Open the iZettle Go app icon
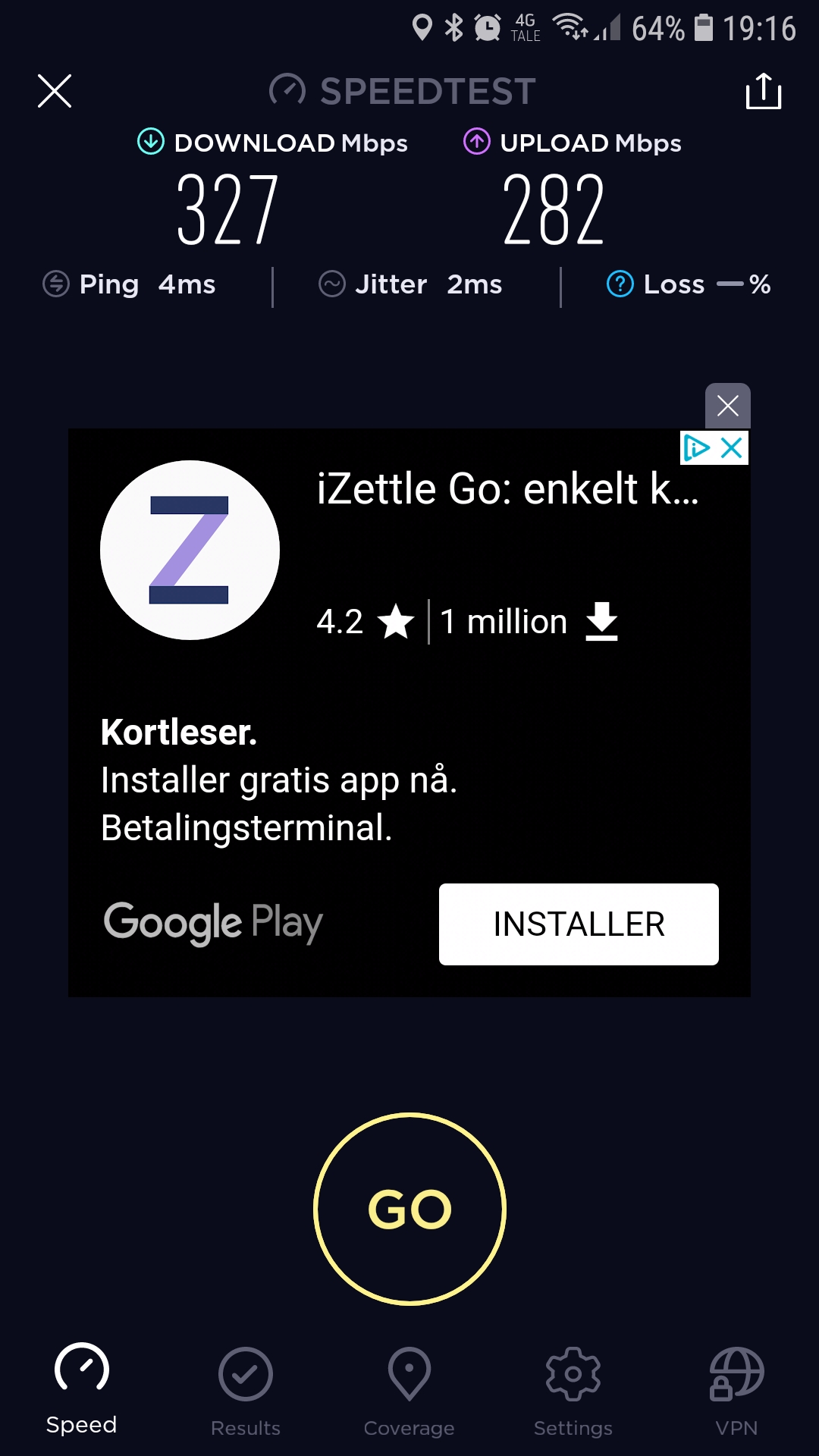 [190, 550]
